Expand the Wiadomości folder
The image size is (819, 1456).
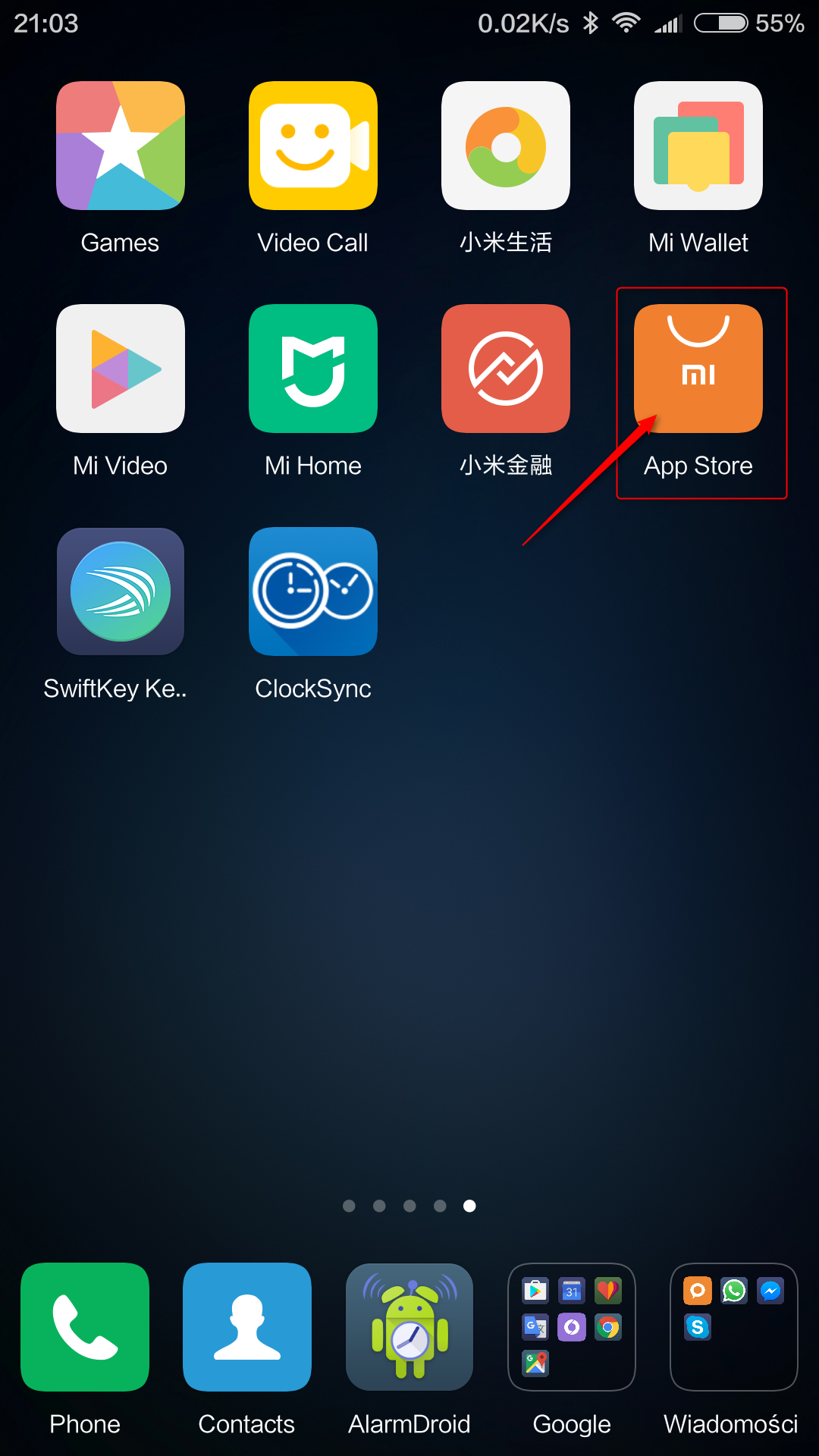pos(733,1327)
